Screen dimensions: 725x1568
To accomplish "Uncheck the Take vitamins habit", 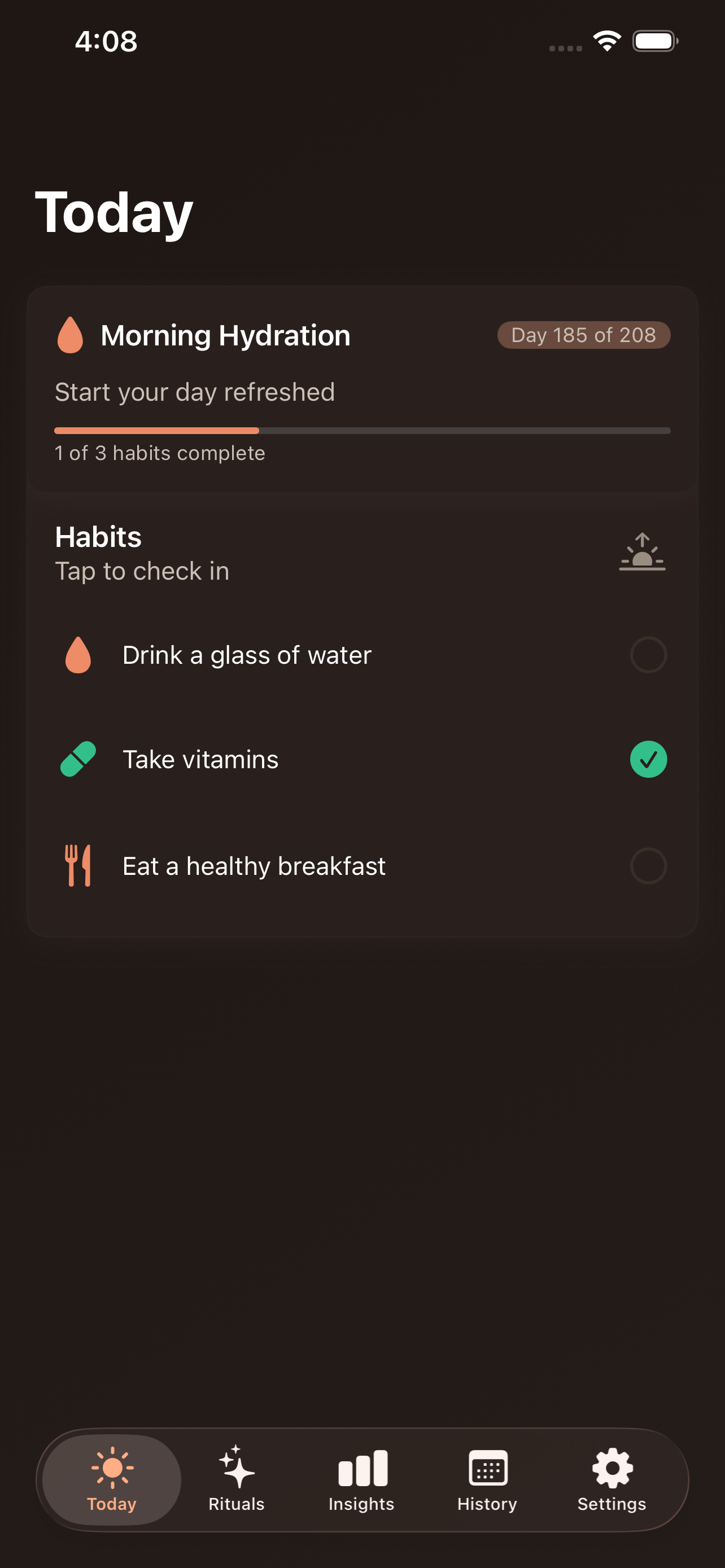I will tap(648, 759).
